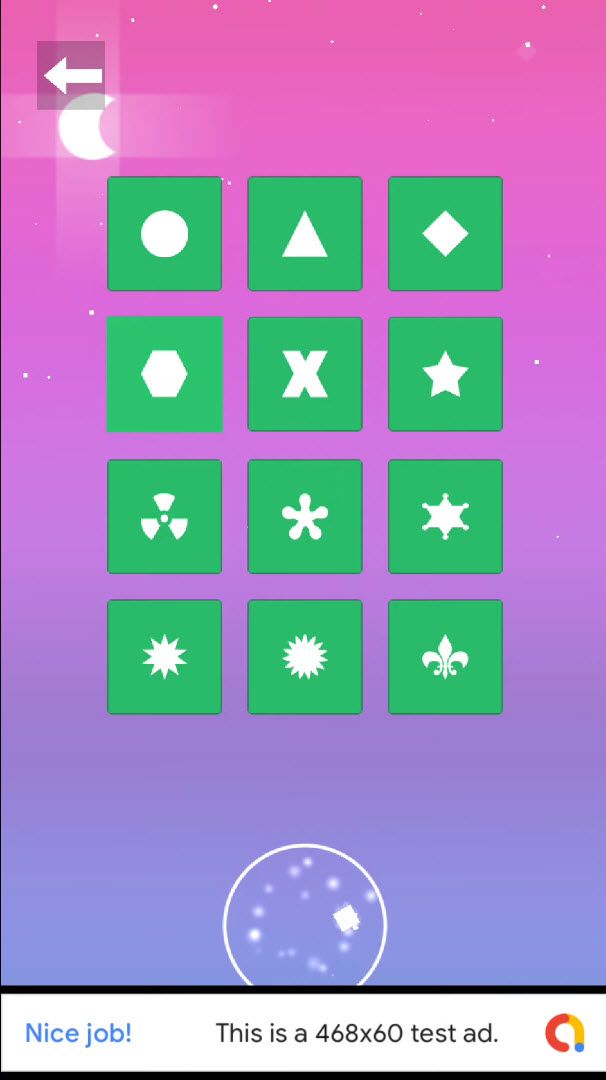The width and height of the screenshot is (606, 1080).
Task: Go back using the arrow icon
Action: tap(72, 75)
